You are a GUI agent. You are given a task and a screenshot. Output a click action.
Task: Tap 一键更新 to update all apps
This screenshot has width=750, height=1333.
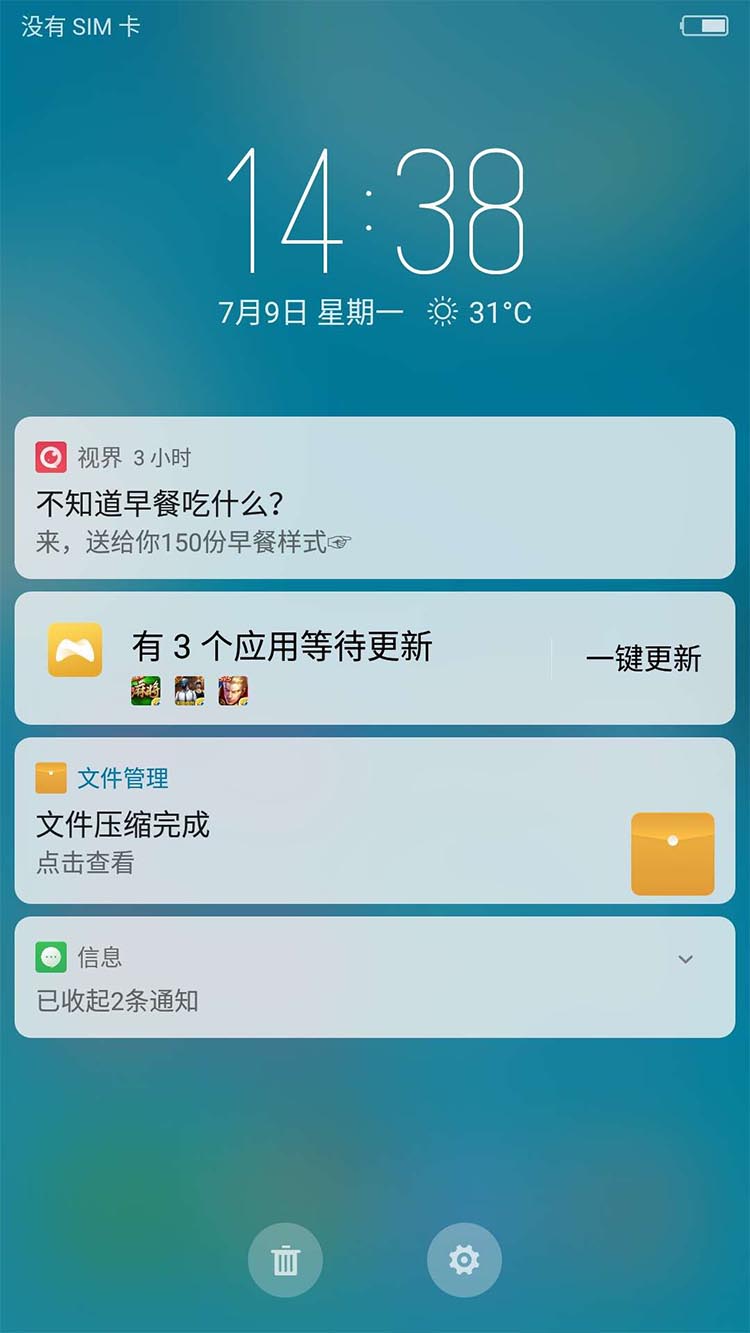643,659
